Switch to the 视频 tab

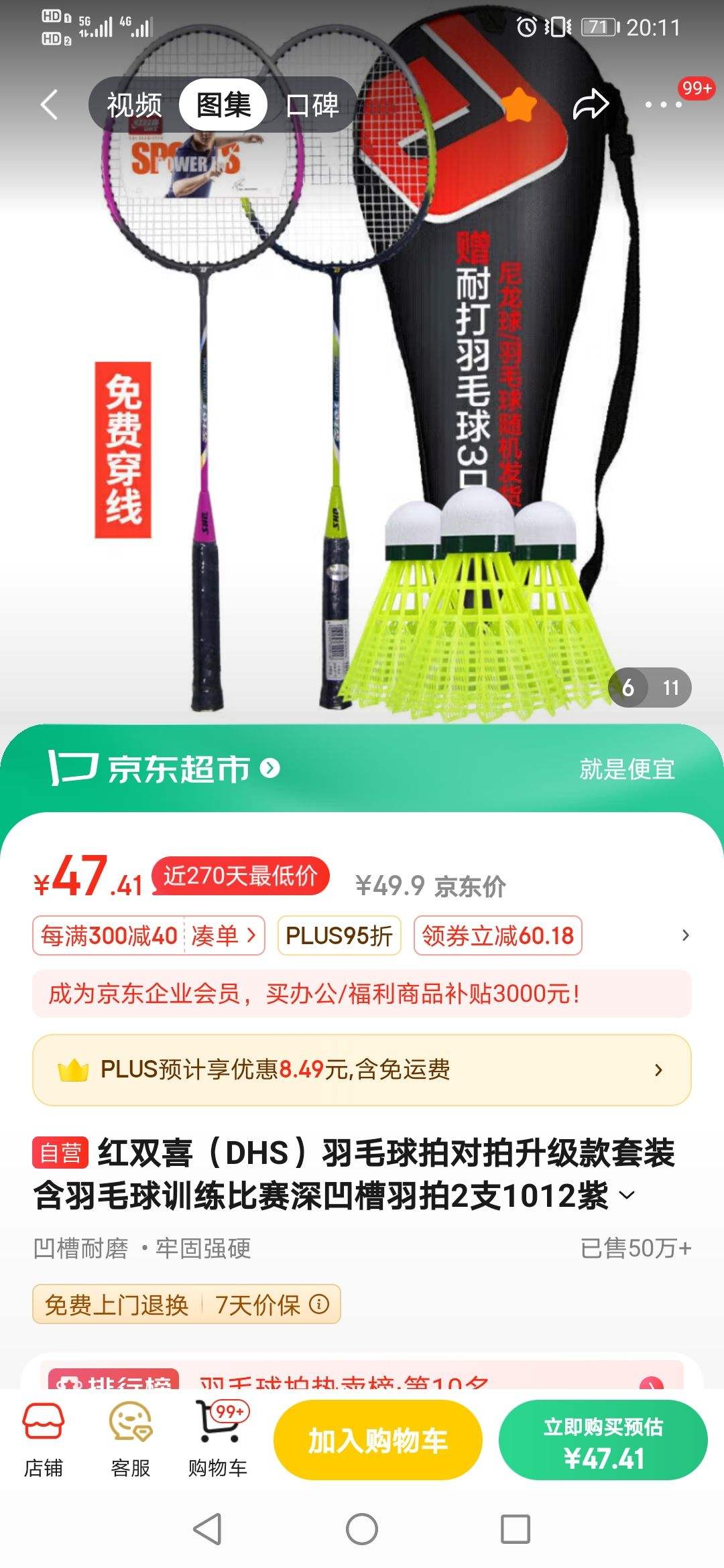coord(135,105)
